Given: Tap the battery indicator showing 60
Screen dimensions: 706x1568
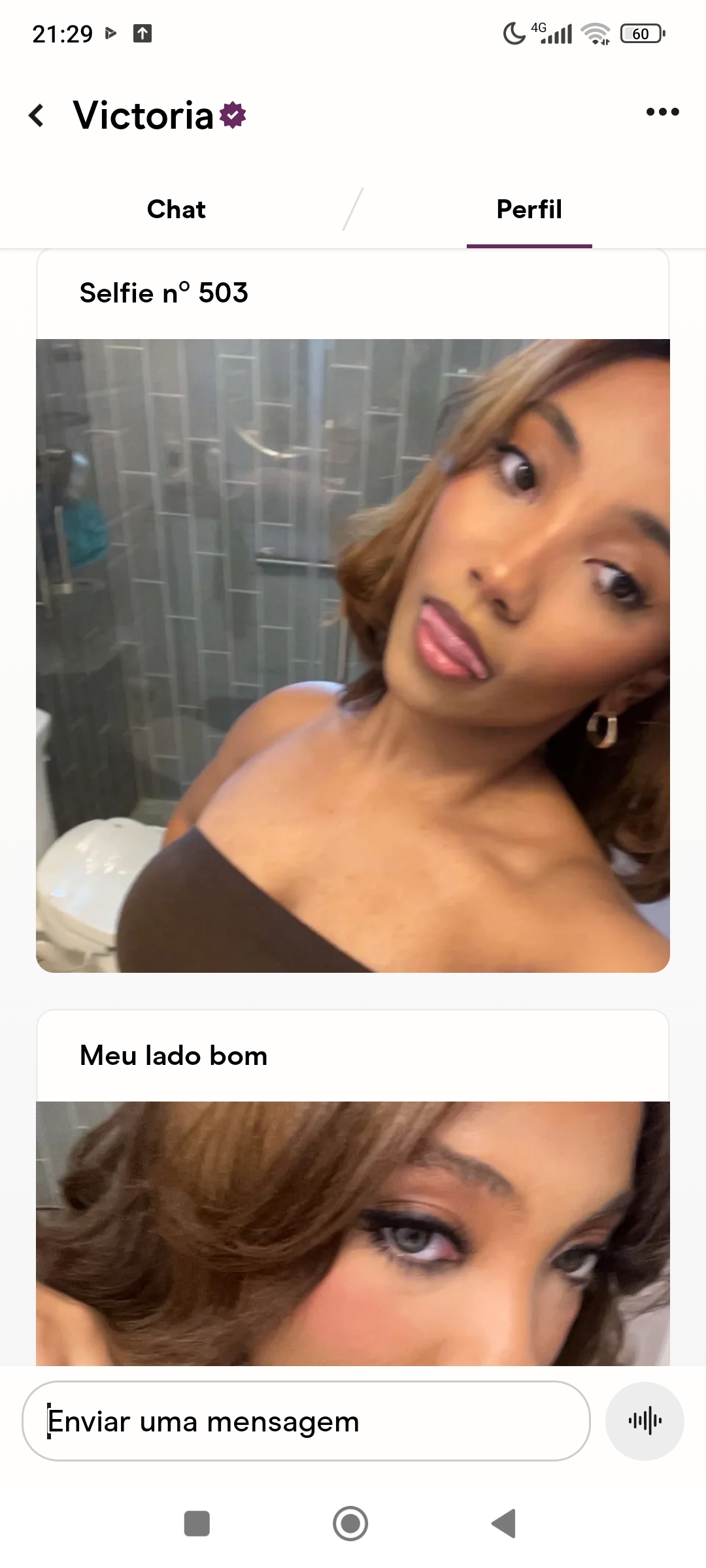Looking at the screenshot, I should pyautogui.click(x=642, y=33).
